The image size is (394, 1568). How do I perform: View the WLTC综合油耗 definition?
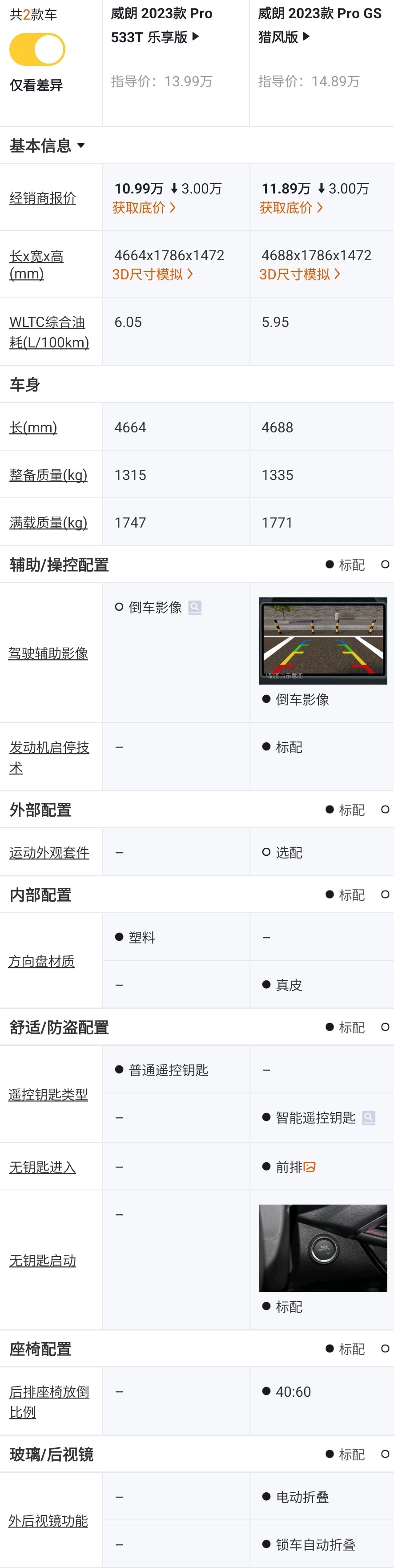click(49, 332)
